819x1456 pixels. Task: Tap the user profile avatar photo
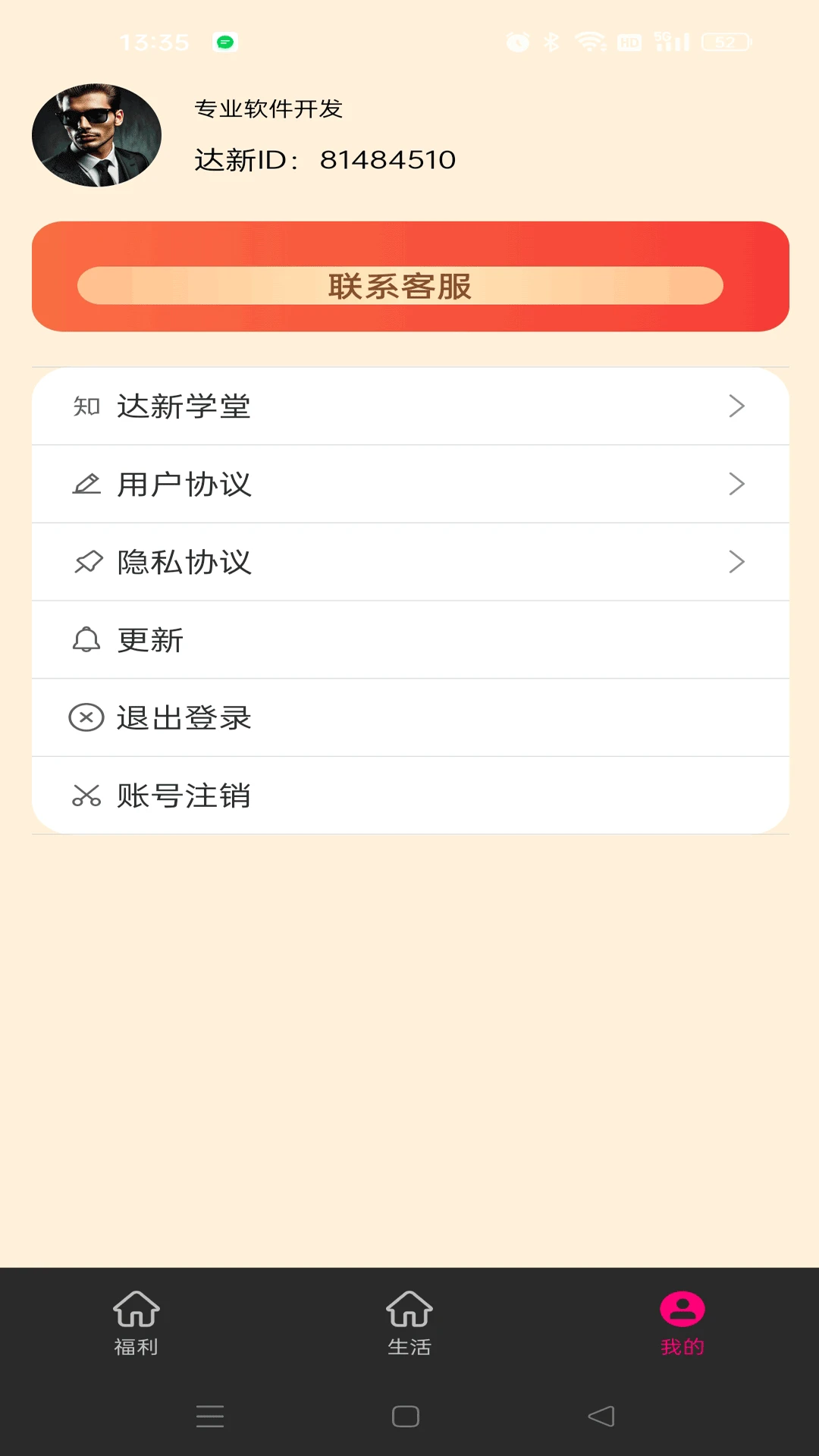point(96,133)
